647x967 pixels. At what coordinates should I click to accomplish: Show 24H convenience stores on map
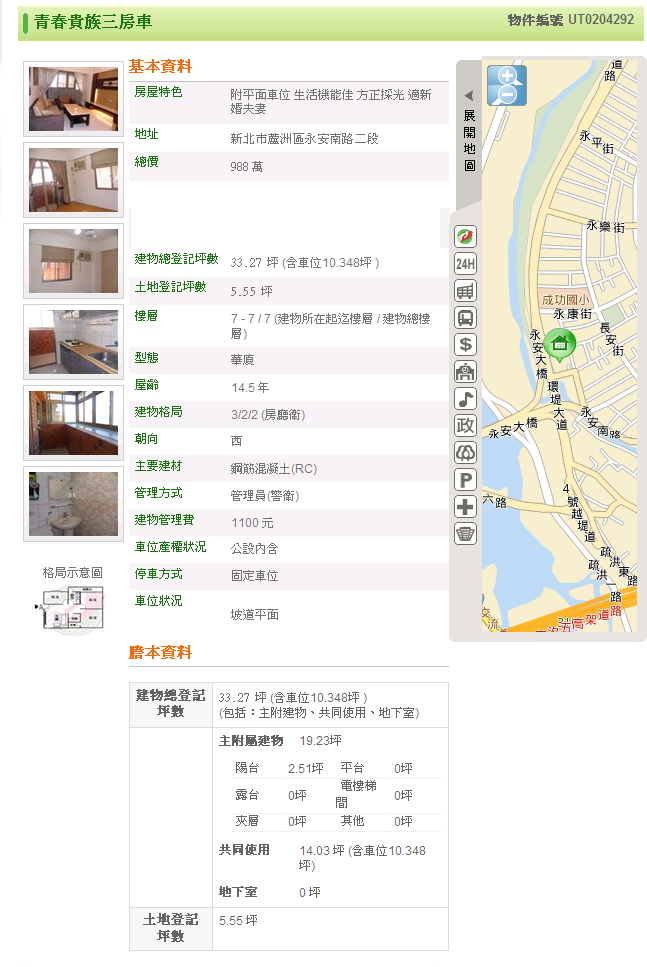[x=465, y=264]
